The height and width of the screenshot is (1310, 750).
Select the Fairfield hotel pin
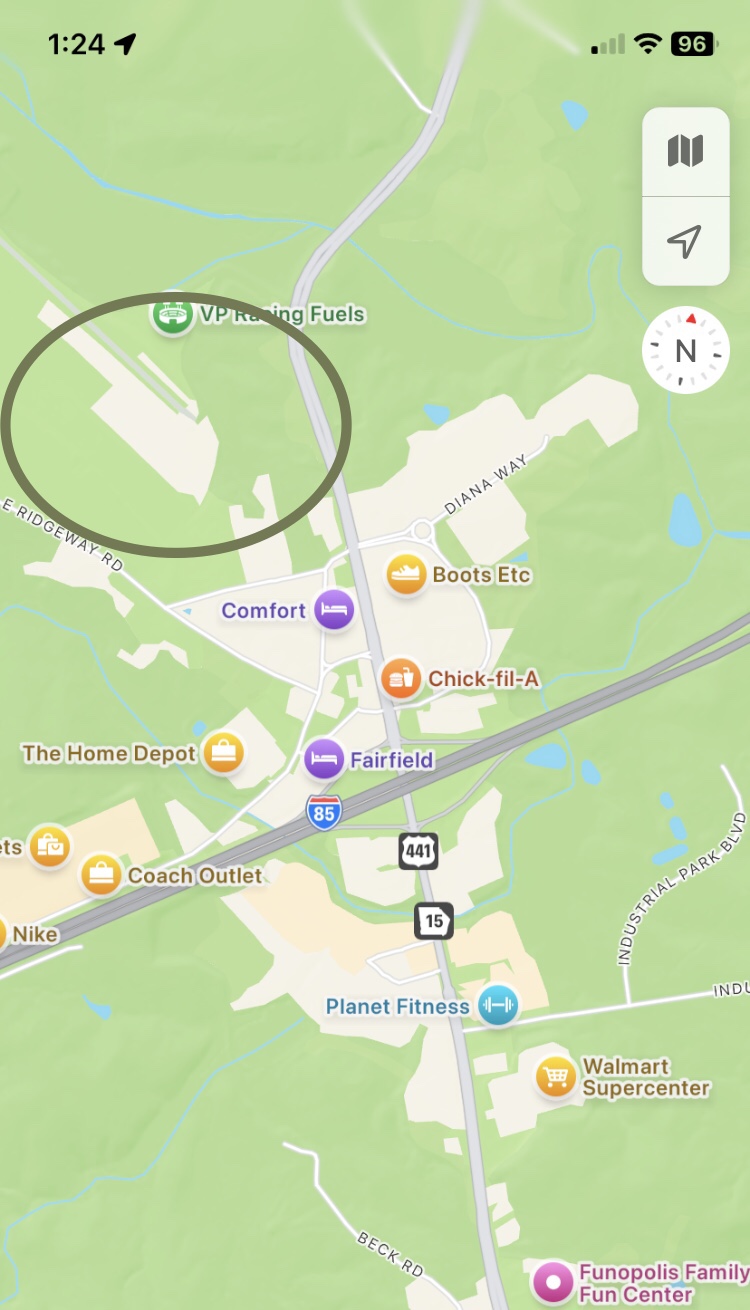[x=324, y=760]
